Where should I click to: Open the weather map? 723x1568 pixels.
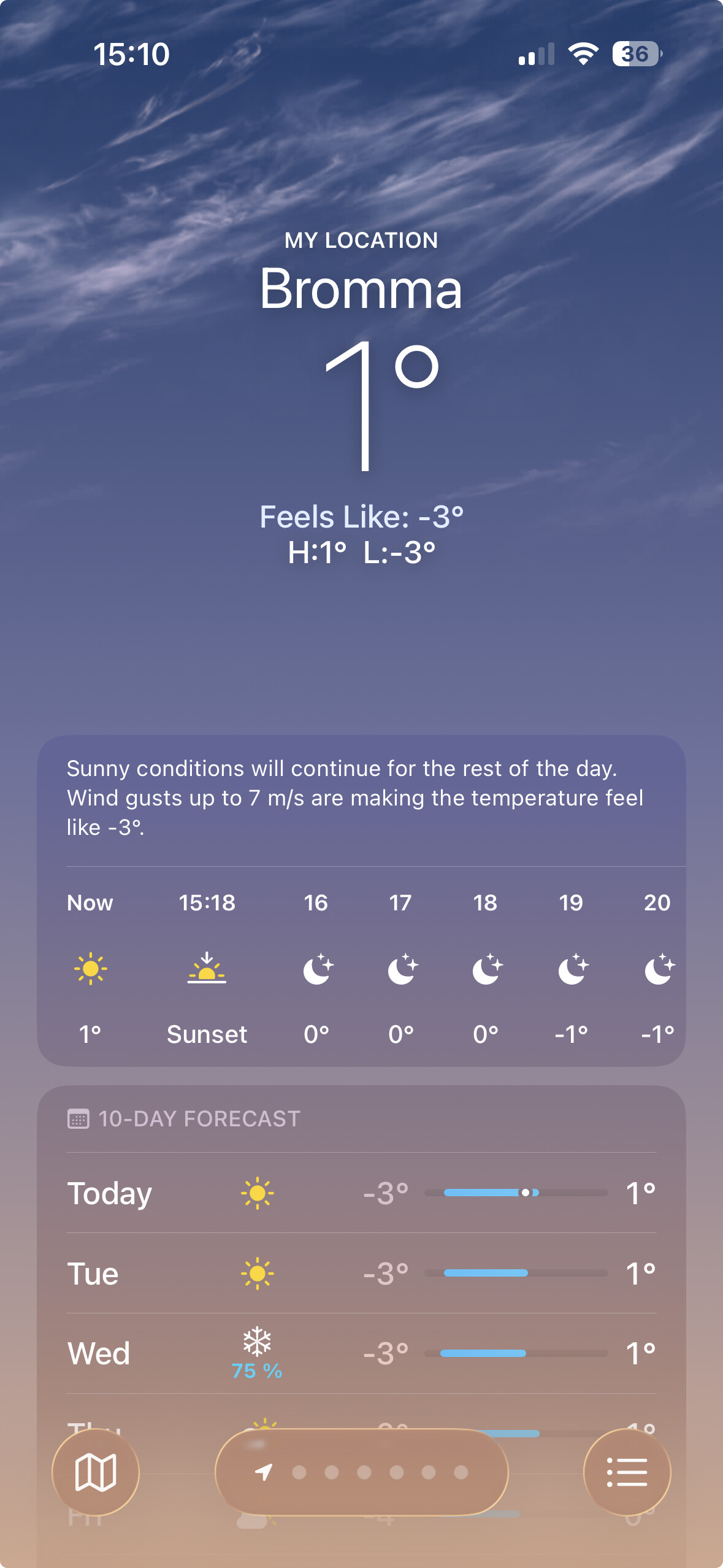95,1472
